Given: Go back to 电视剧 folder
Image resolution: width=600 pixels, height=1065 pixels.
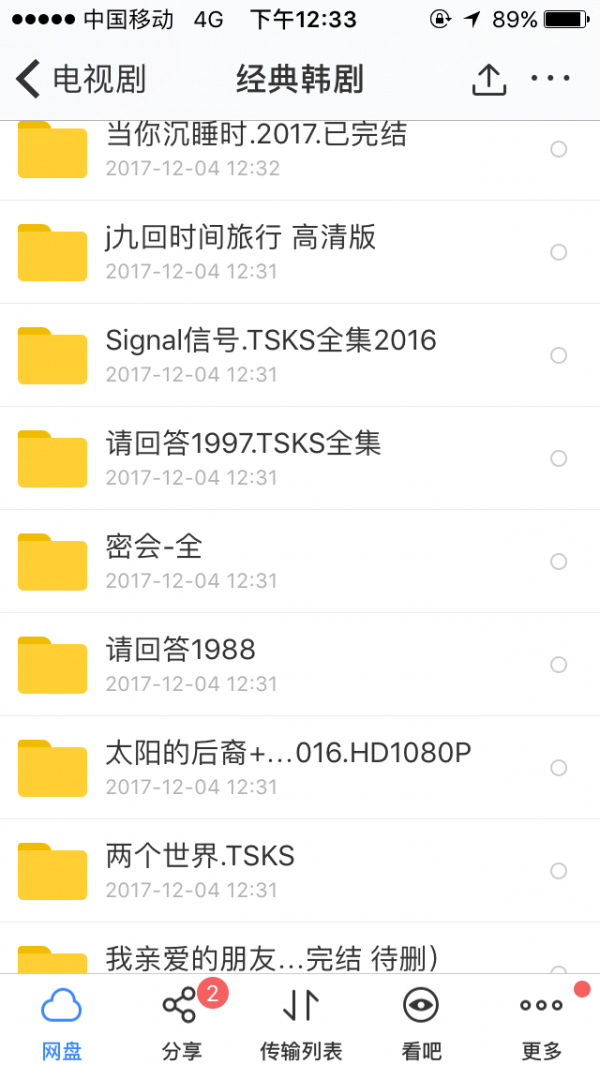Looking at the screenshot, I should tap(80, 79).
